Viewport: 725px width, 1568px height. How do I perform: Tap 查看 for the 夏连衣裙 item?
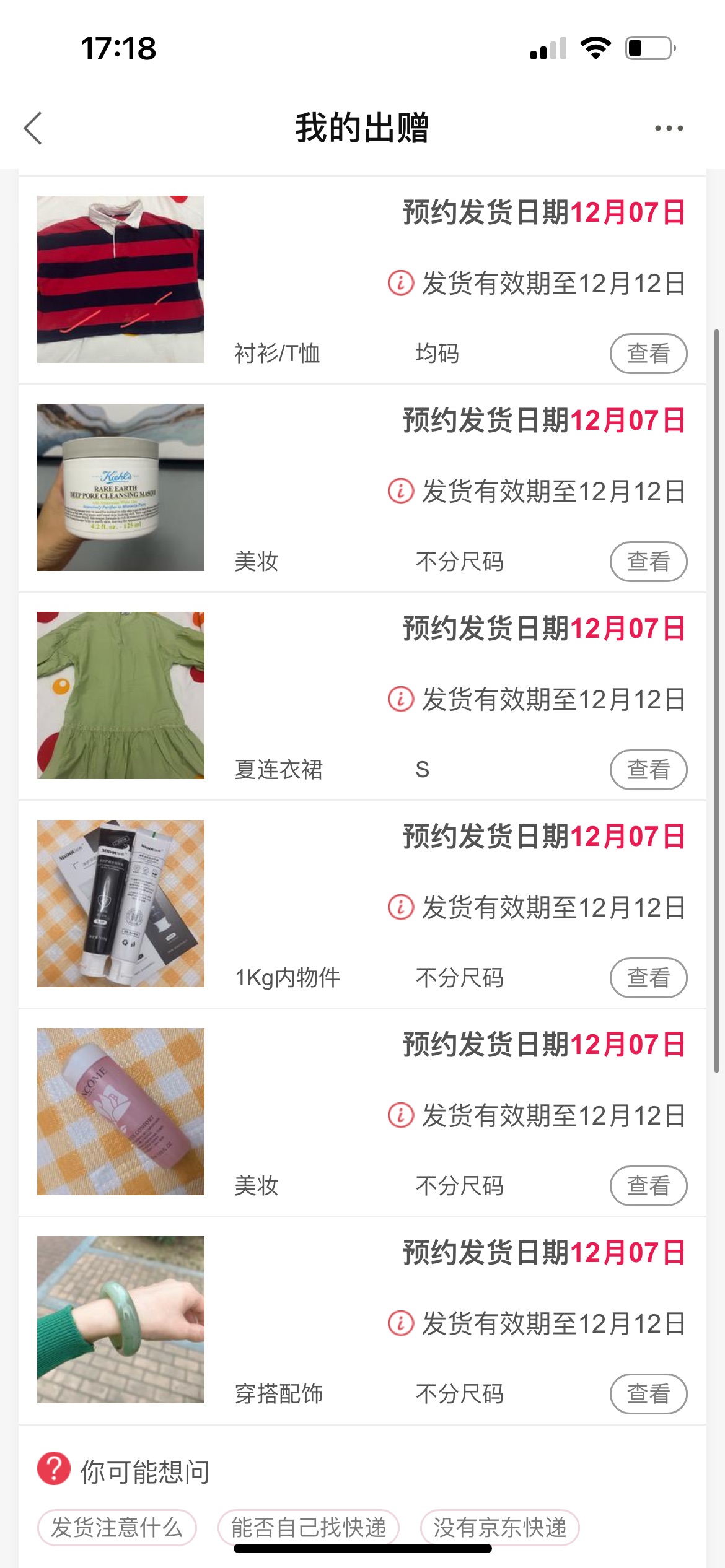(648, 770)
